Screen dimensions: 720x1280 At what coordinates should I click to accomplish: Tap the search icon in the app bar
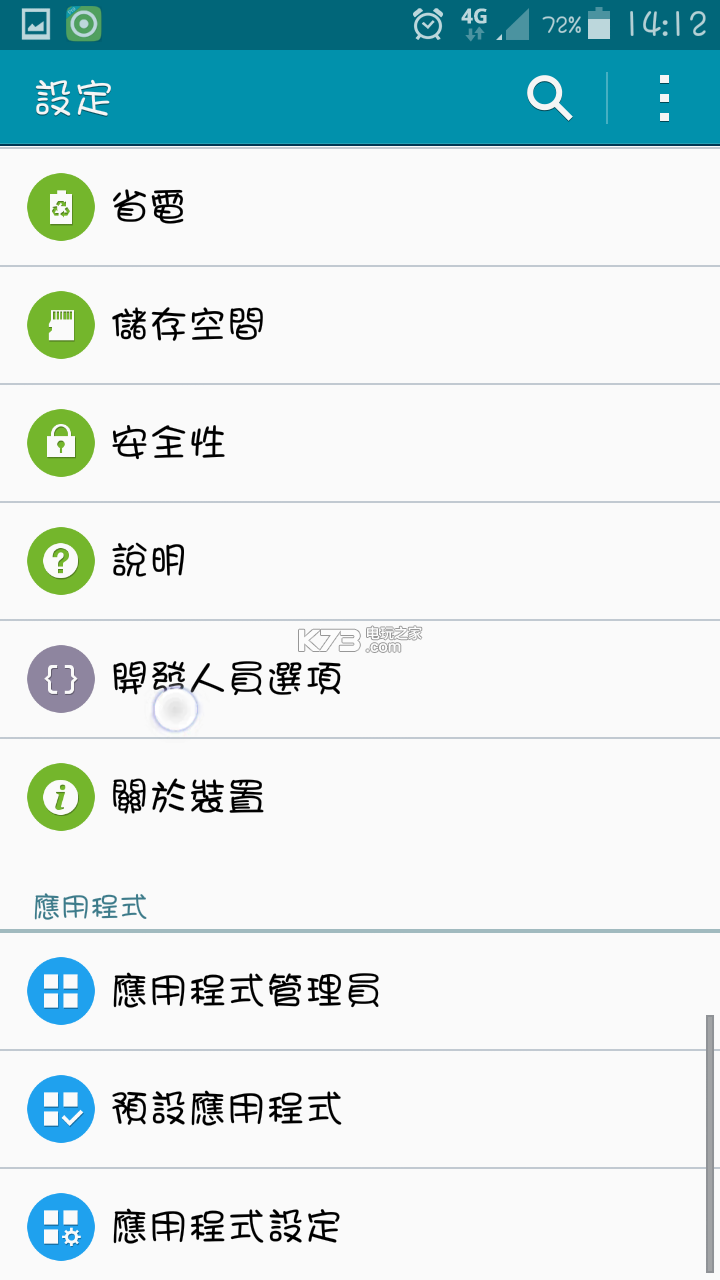pyautogui.click(x=549, y=98)
